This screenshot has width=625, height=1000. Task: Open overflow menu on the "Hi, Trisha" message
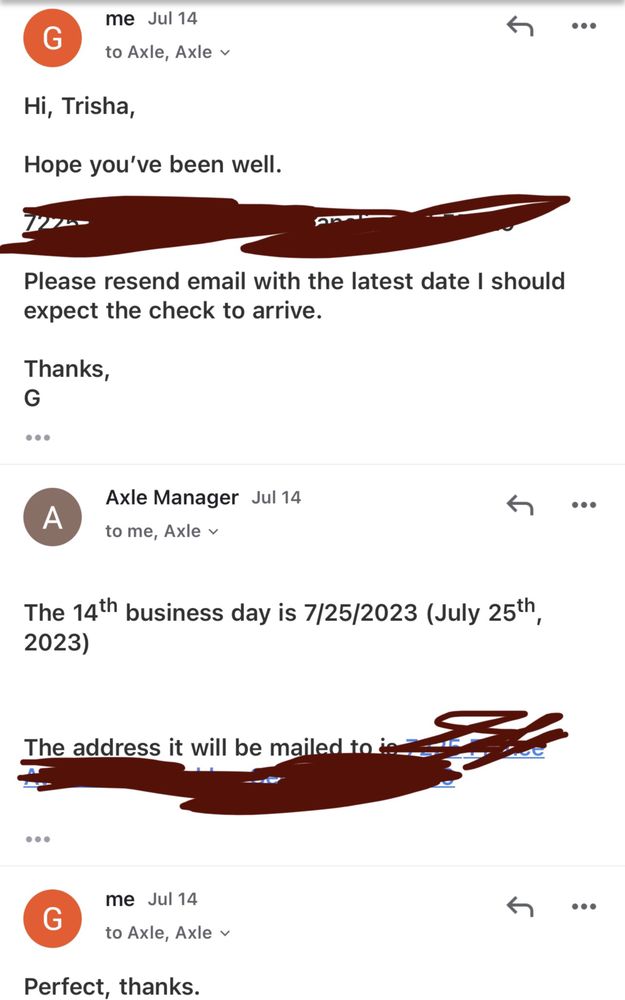pos(583,28)
